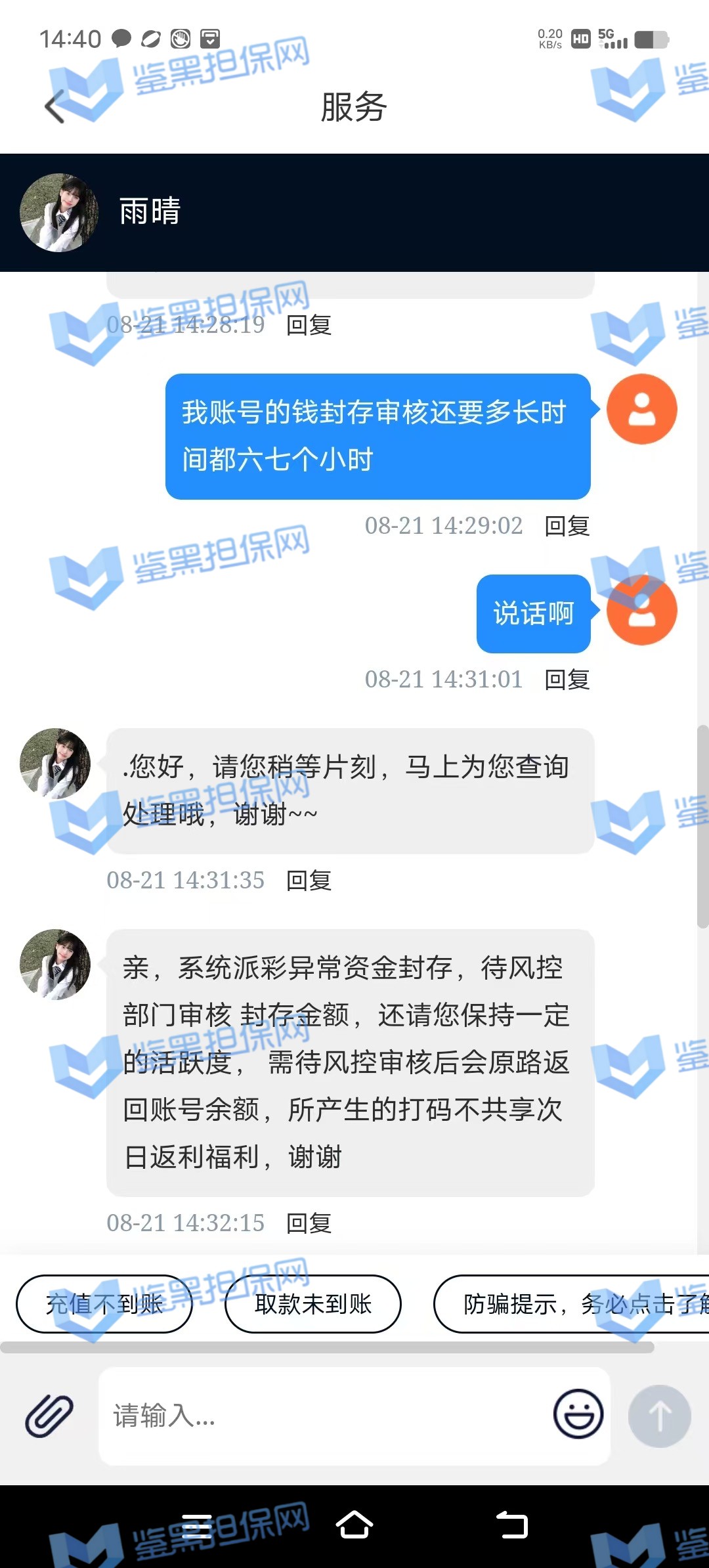Tap 回复 under the 说话啊 message
This screenshot has width=709, height=1568.
click(567, 680)
